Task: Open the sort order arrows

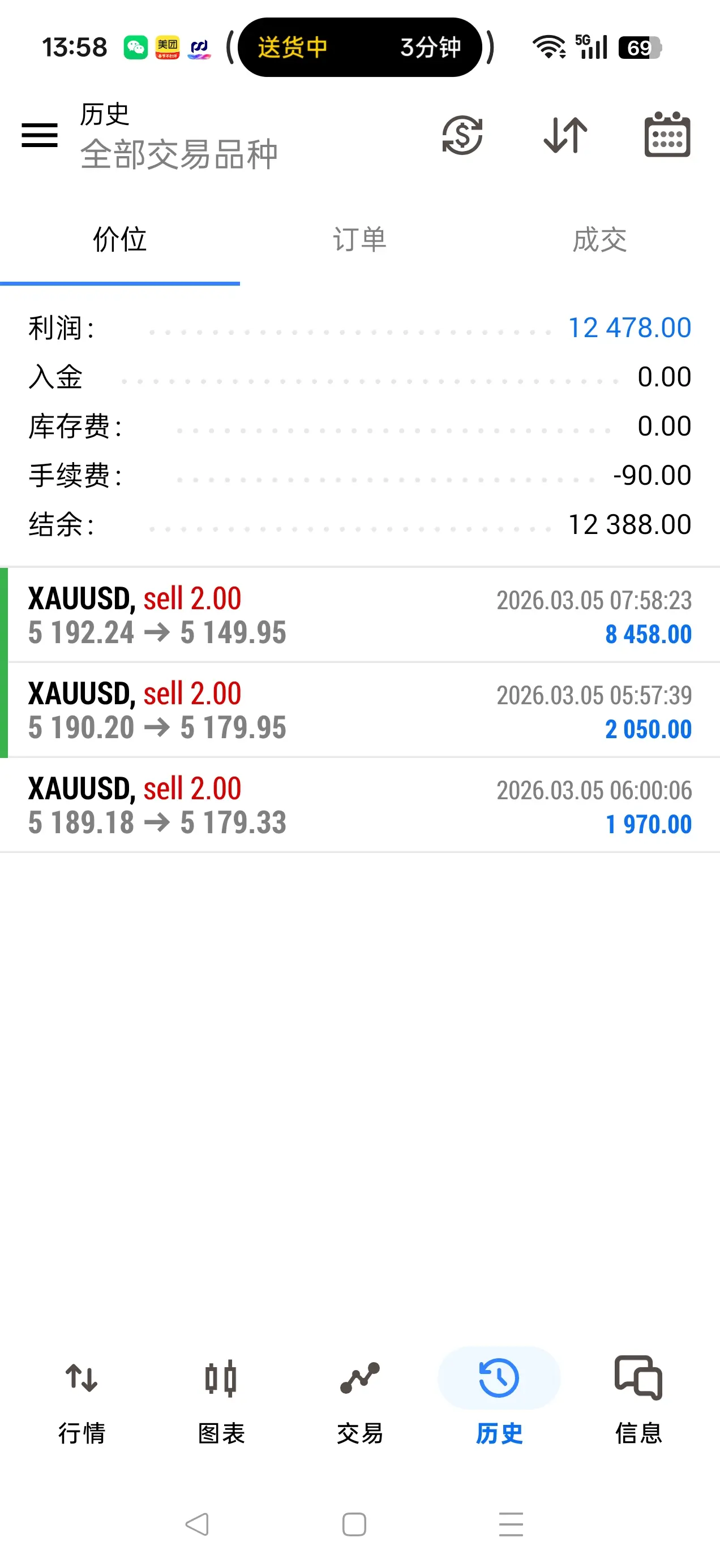Action: 565,135
